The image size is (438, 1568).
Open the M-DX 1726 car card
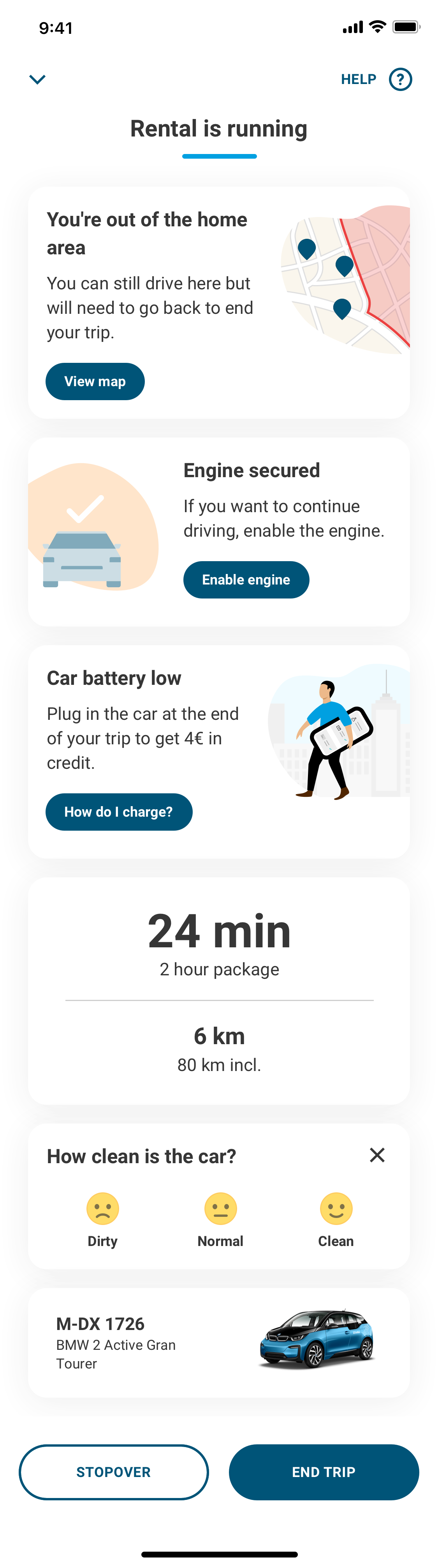(x=219, y=1342)
